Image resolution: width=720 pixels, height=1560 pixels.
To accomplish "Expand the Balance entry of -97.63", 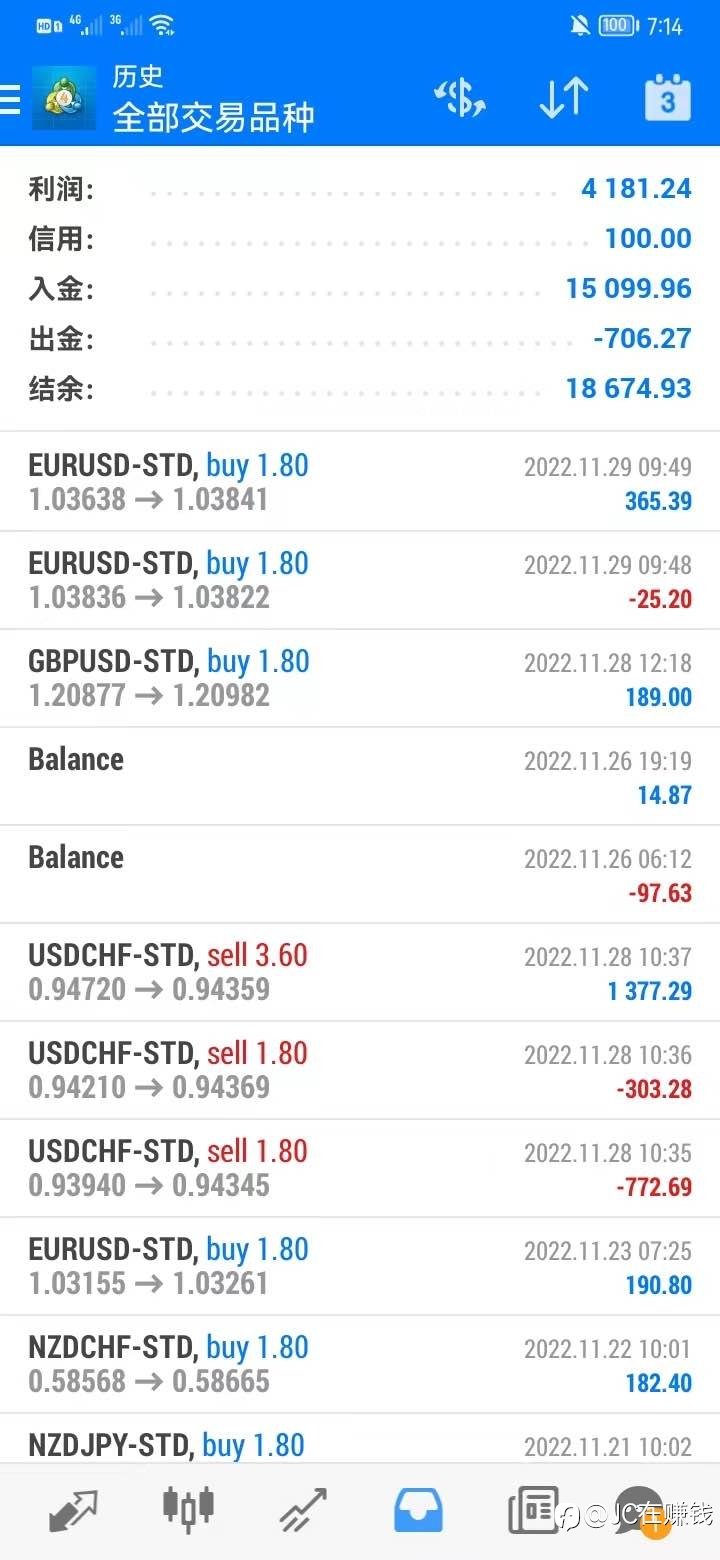I will point(360,874).
